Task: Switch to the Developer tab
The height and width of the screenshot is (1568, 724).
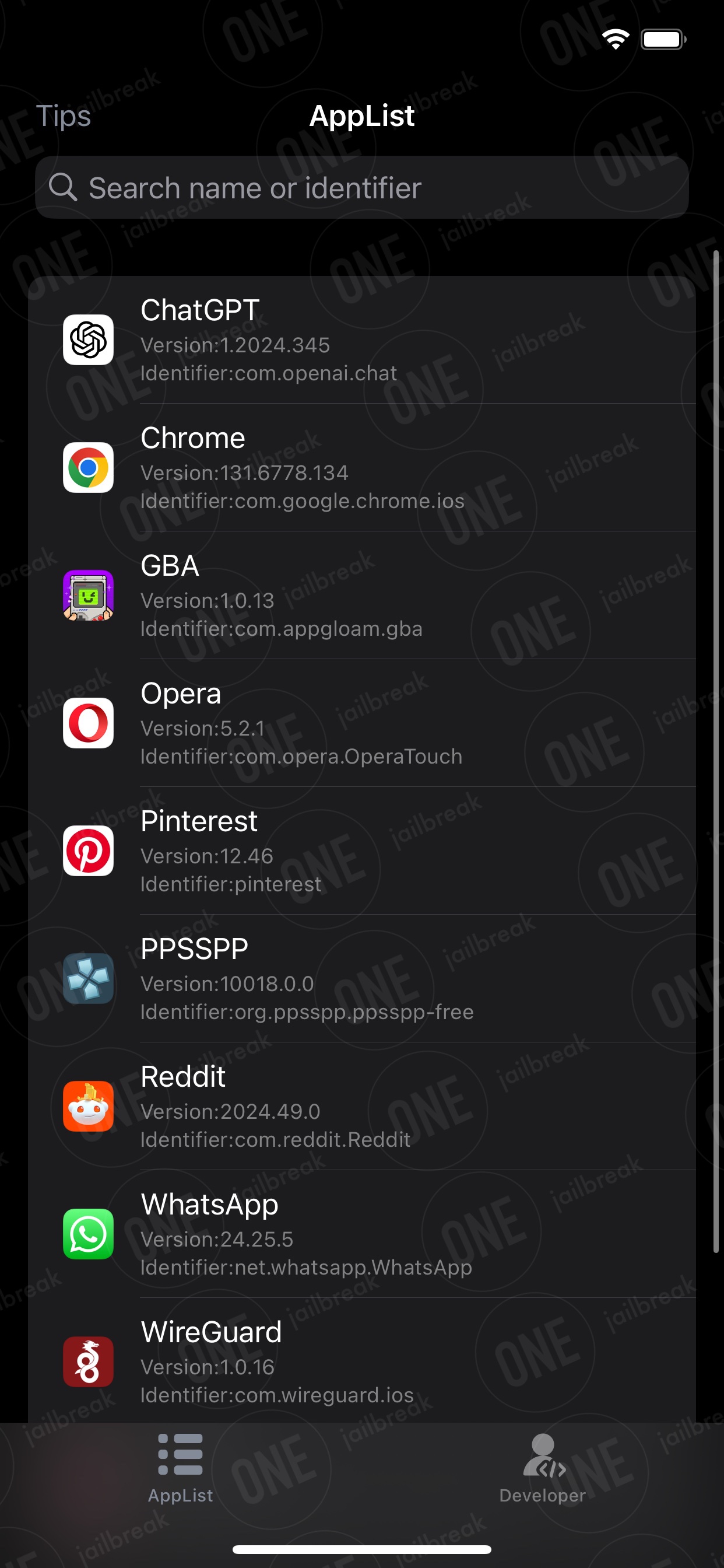Action: tap(543, 1468)
